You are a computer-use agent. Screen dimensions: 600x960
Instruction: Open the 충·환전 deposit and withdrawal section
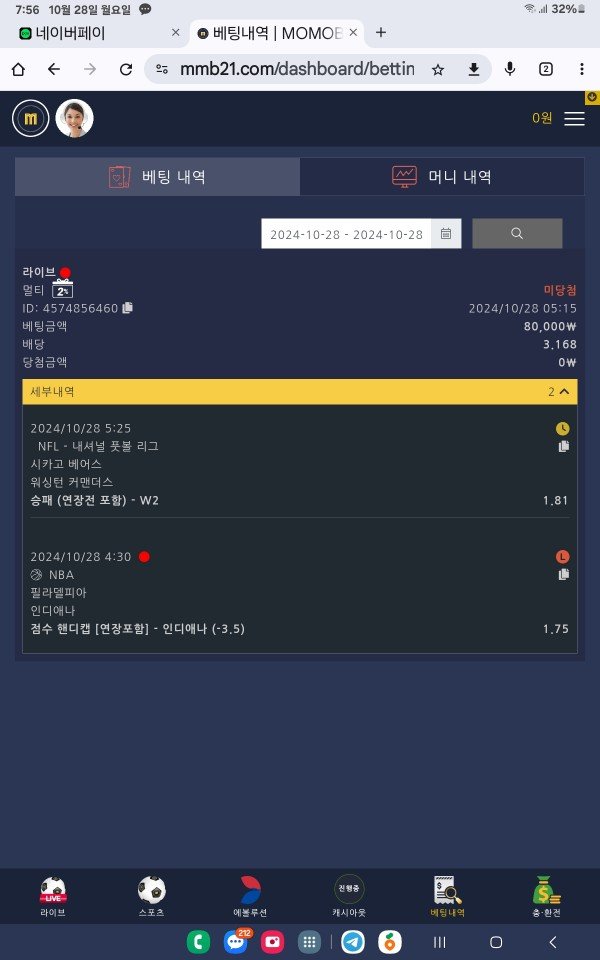547,896
